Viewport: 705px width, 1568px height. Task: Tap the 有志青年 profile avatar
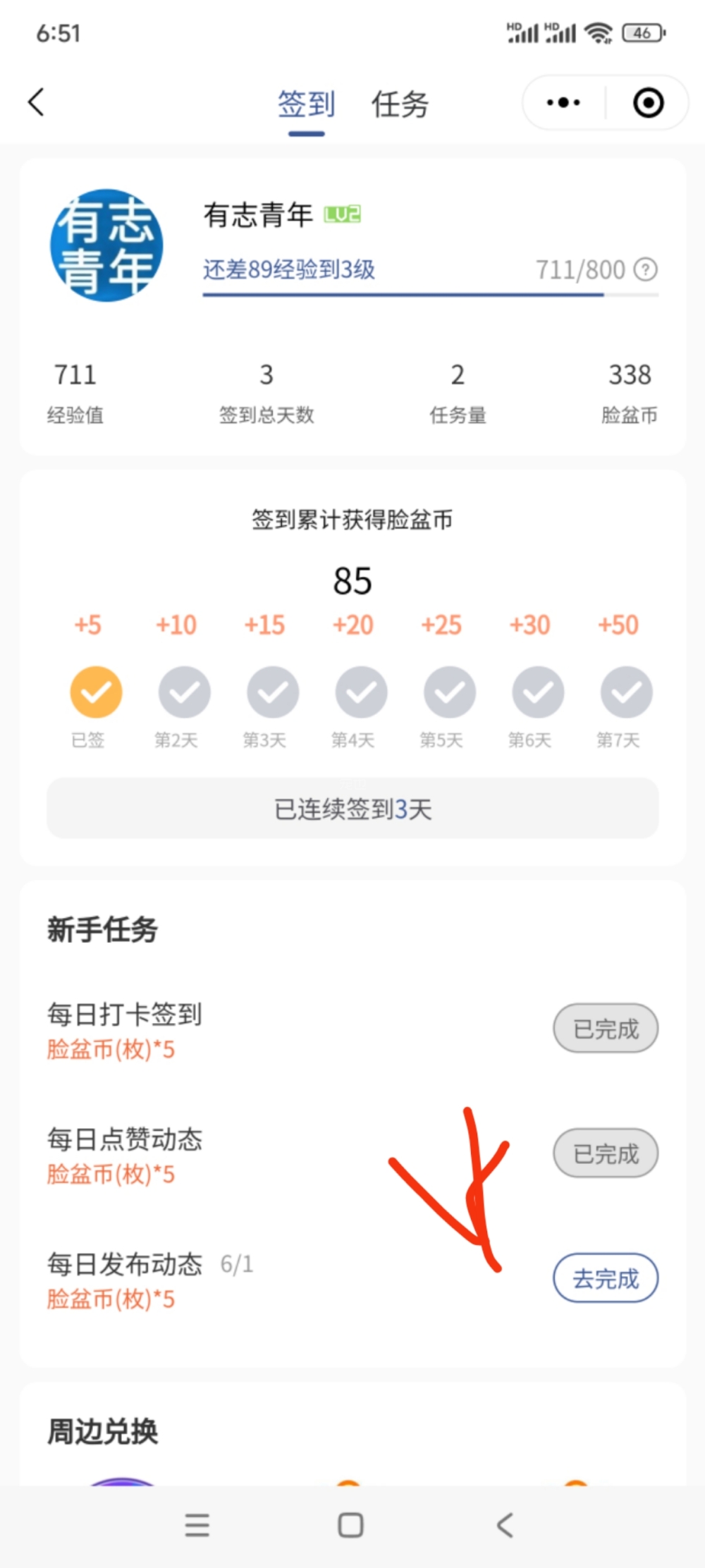(106, 245)
